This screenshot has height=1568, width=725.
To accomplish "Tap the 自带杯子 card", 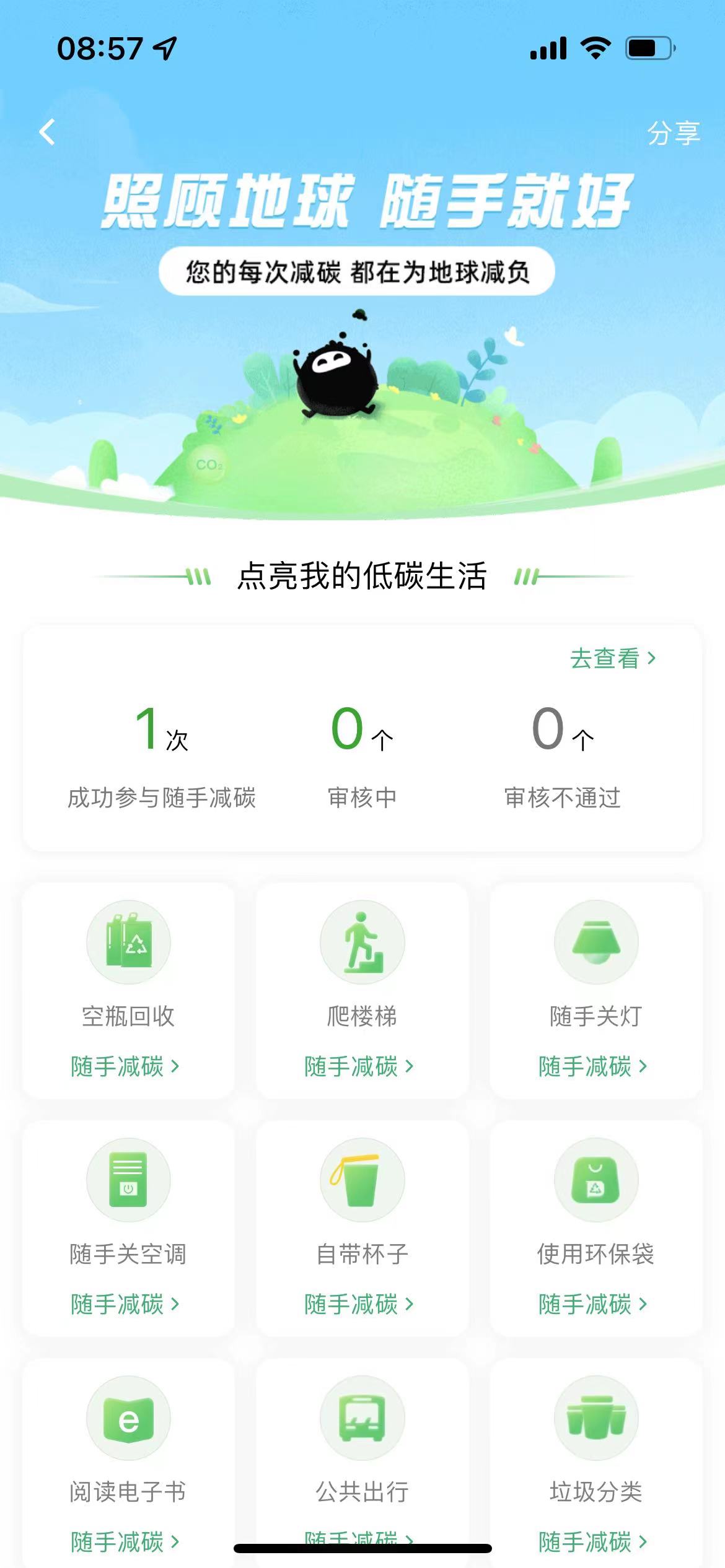I will [x=362, y=1227].
